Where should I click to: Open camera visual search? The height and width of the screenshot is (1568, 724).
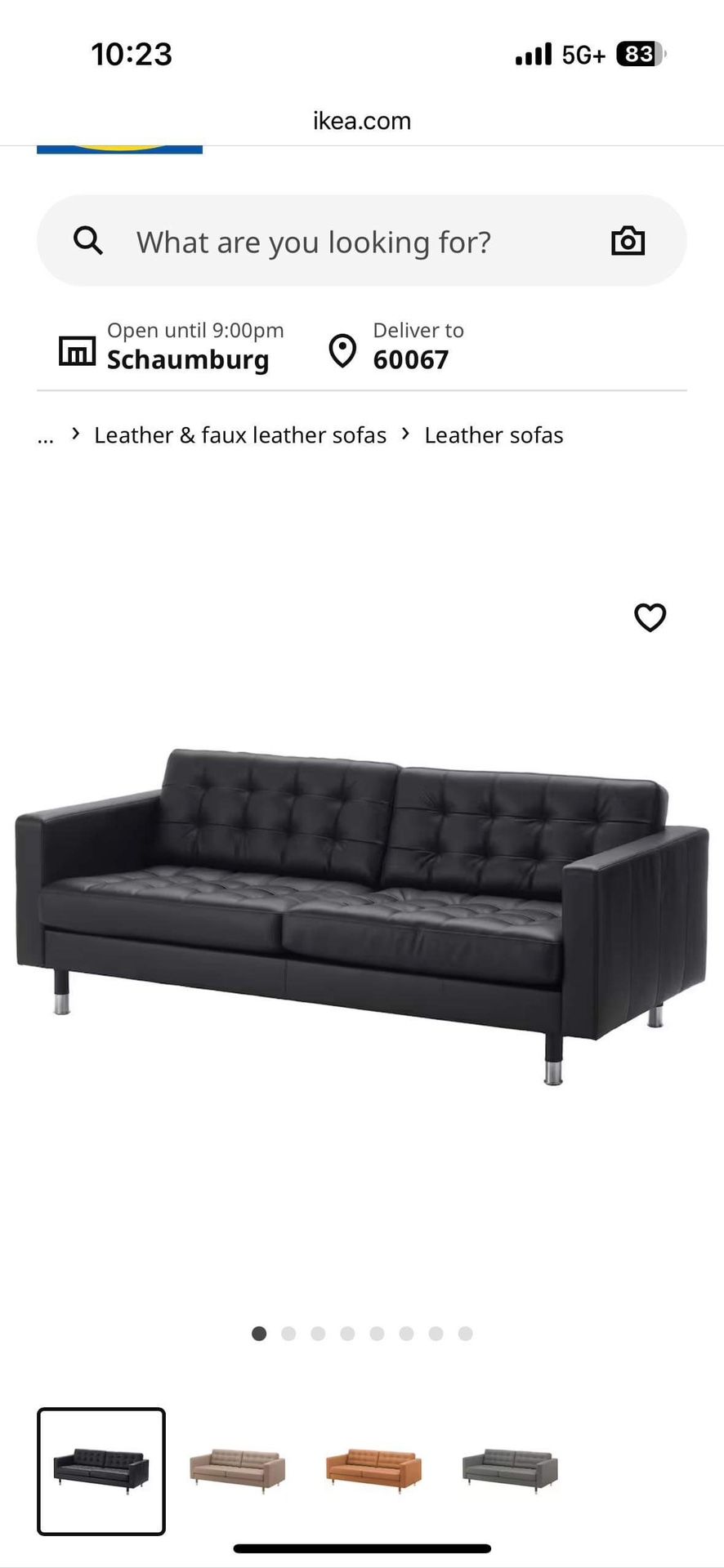click(628, 241)
